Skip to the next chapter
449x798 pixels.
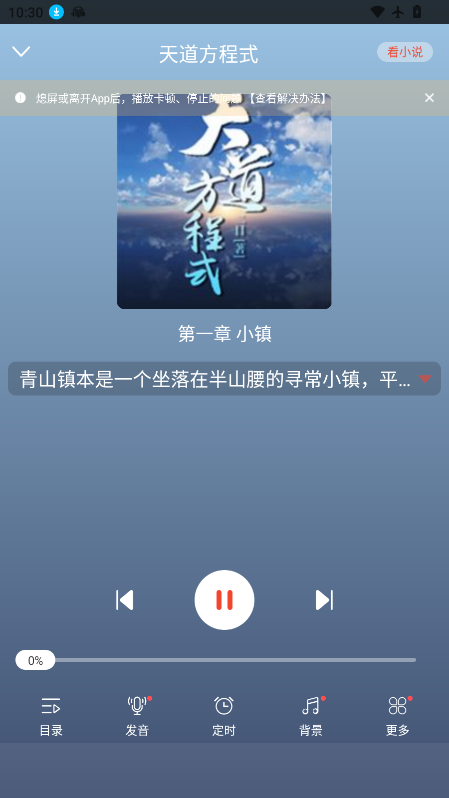pyautogui.click(x=324, y=600)
